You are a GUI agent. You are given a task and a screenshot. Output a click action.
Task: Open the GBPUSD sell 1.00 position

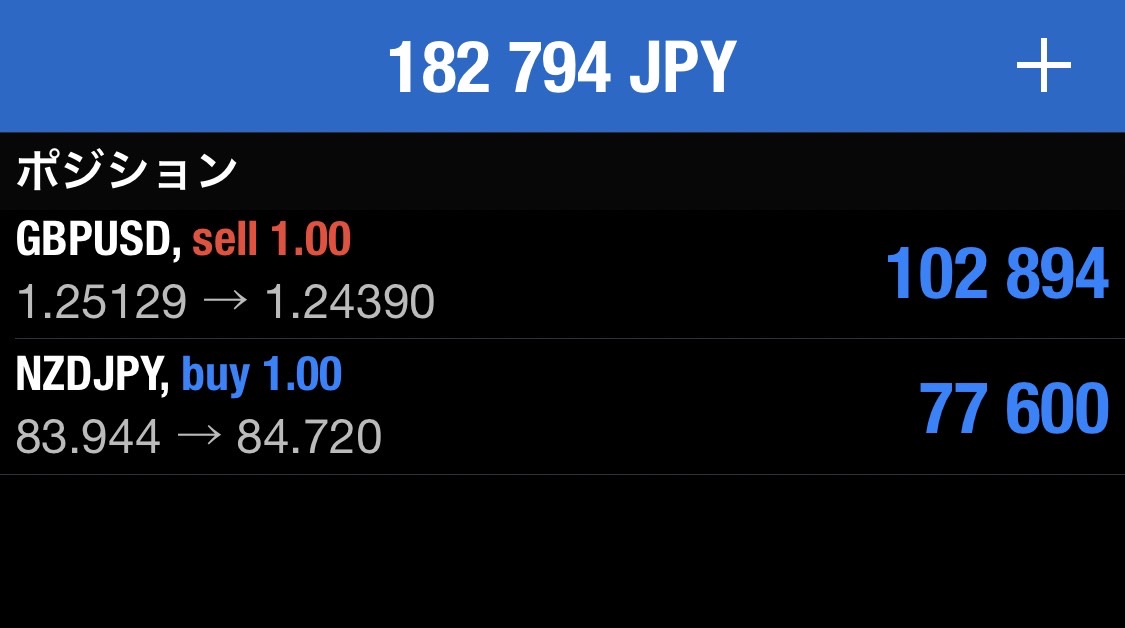[562, 272]
